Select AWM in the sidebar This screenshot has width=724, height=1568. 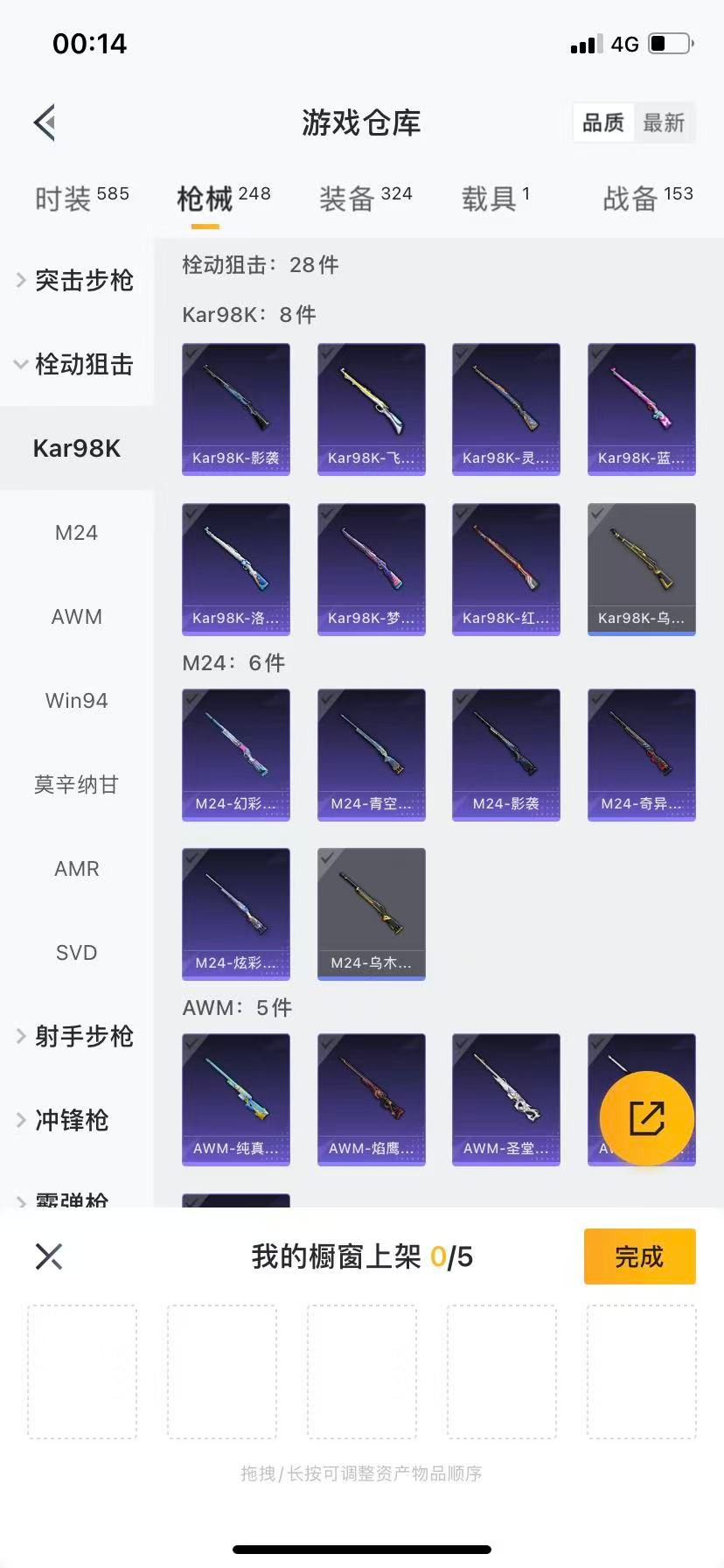pos(76,616)
